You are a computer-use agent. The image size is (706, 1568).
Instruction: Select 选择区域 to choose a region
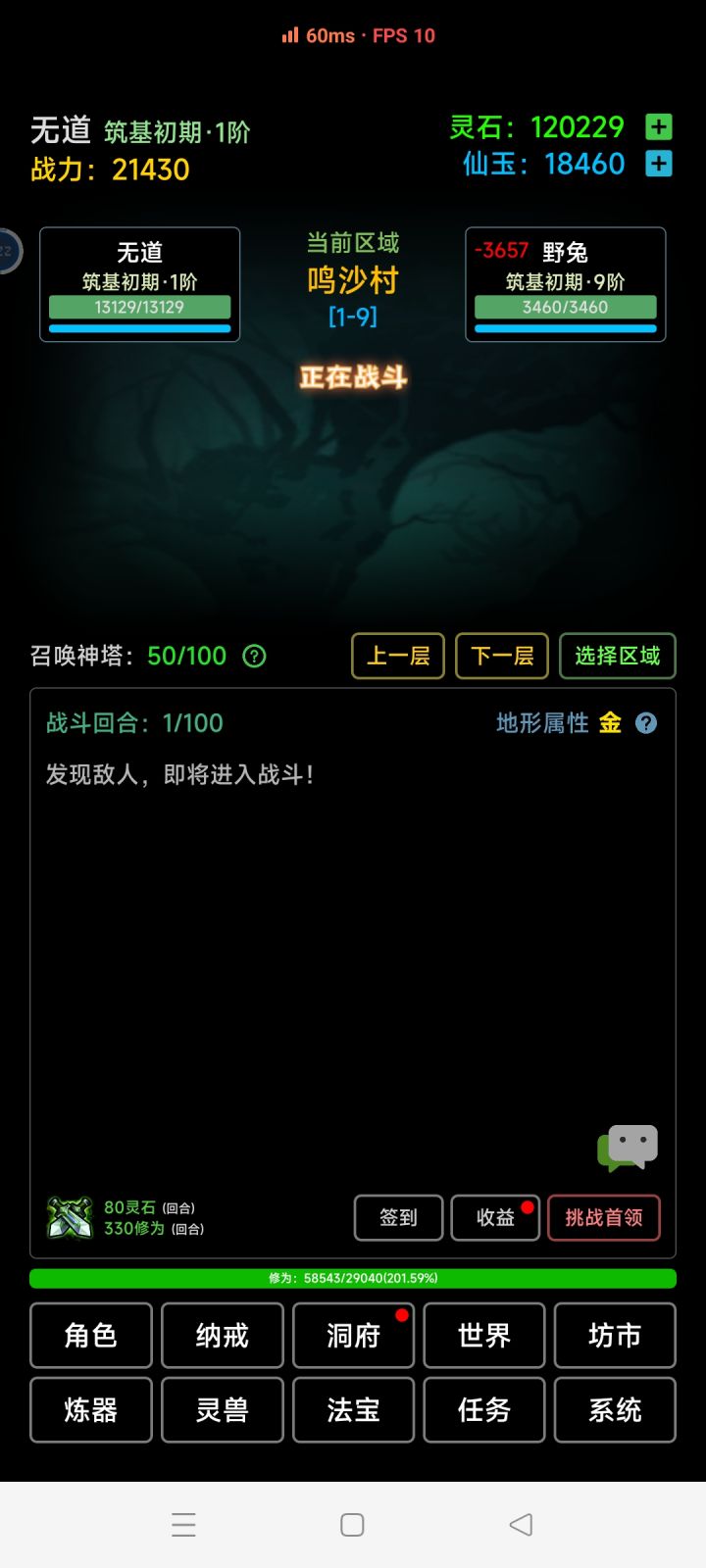[x=617, y=657]
